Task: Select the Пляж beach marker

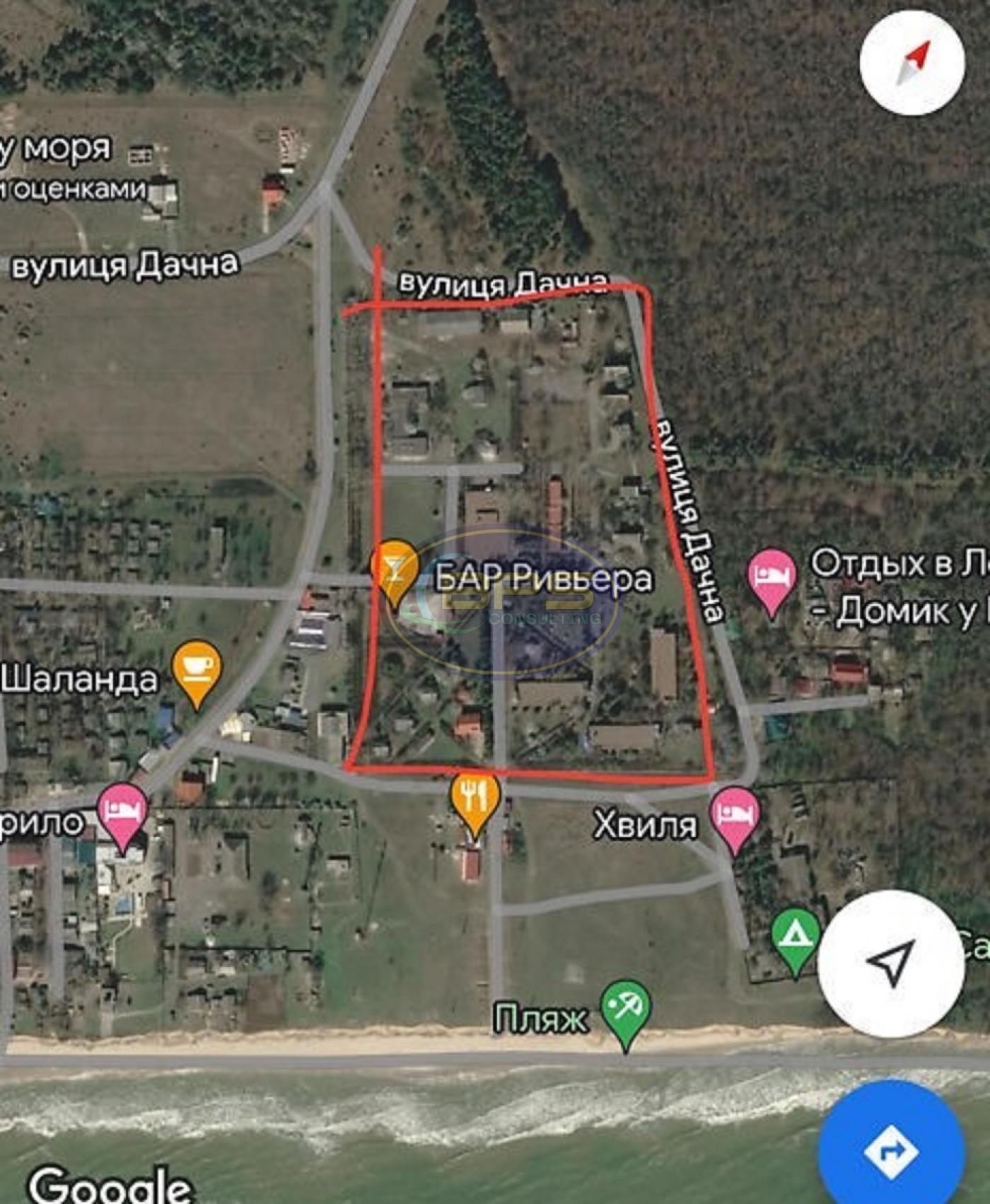Action: [625, 1009]
